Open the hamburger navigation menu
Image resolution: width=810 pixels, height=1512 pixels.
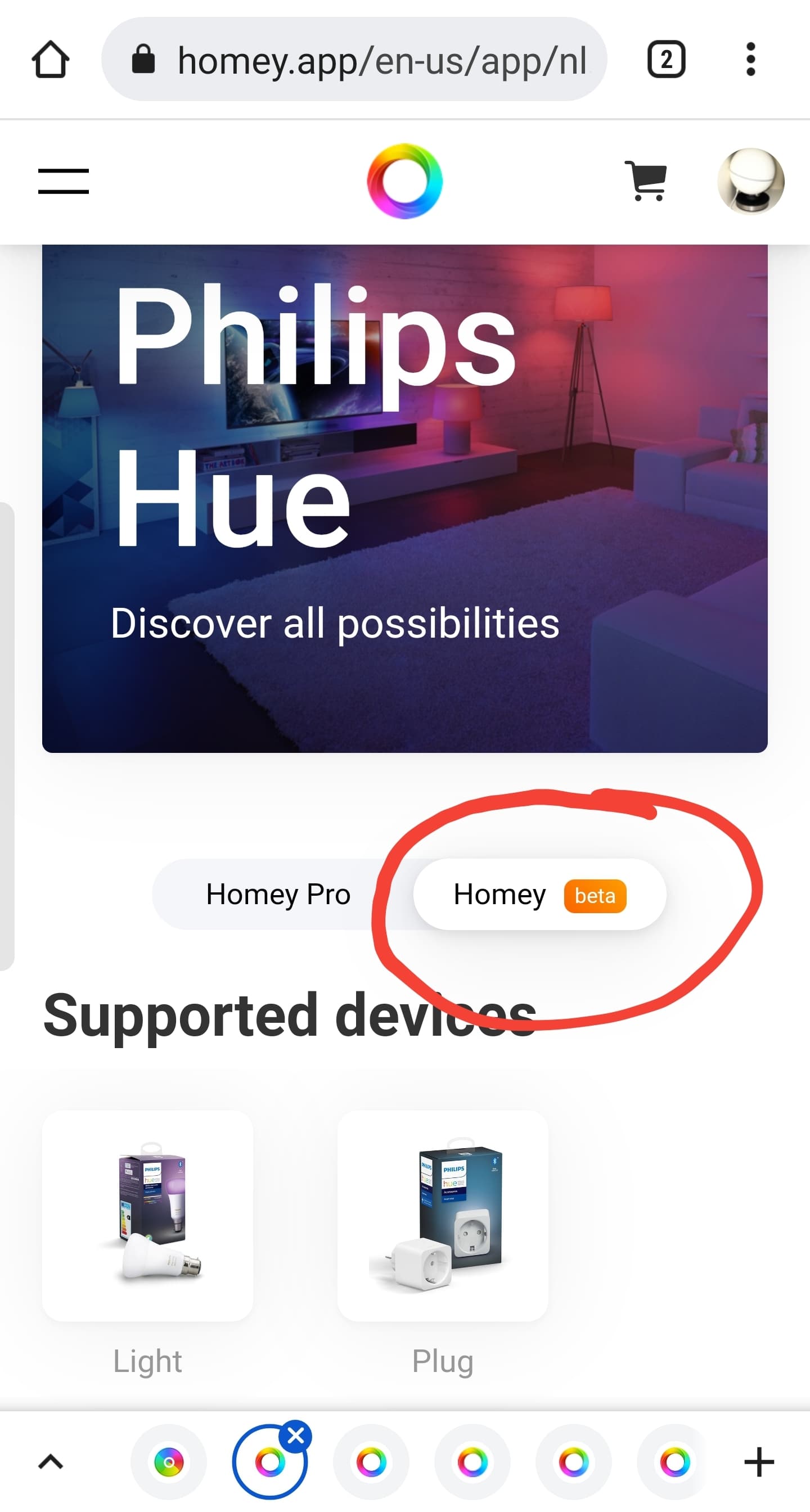tap(64, 181)
